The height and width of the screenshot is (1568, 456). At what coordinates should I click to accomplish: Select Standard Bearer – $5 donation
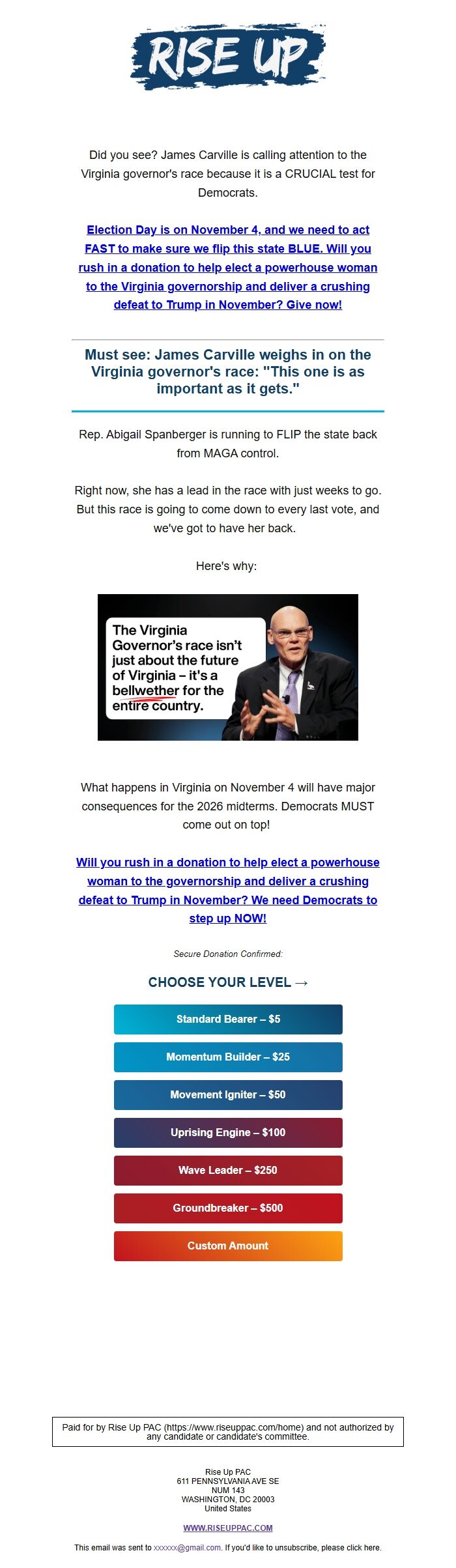pos(228,1019)
